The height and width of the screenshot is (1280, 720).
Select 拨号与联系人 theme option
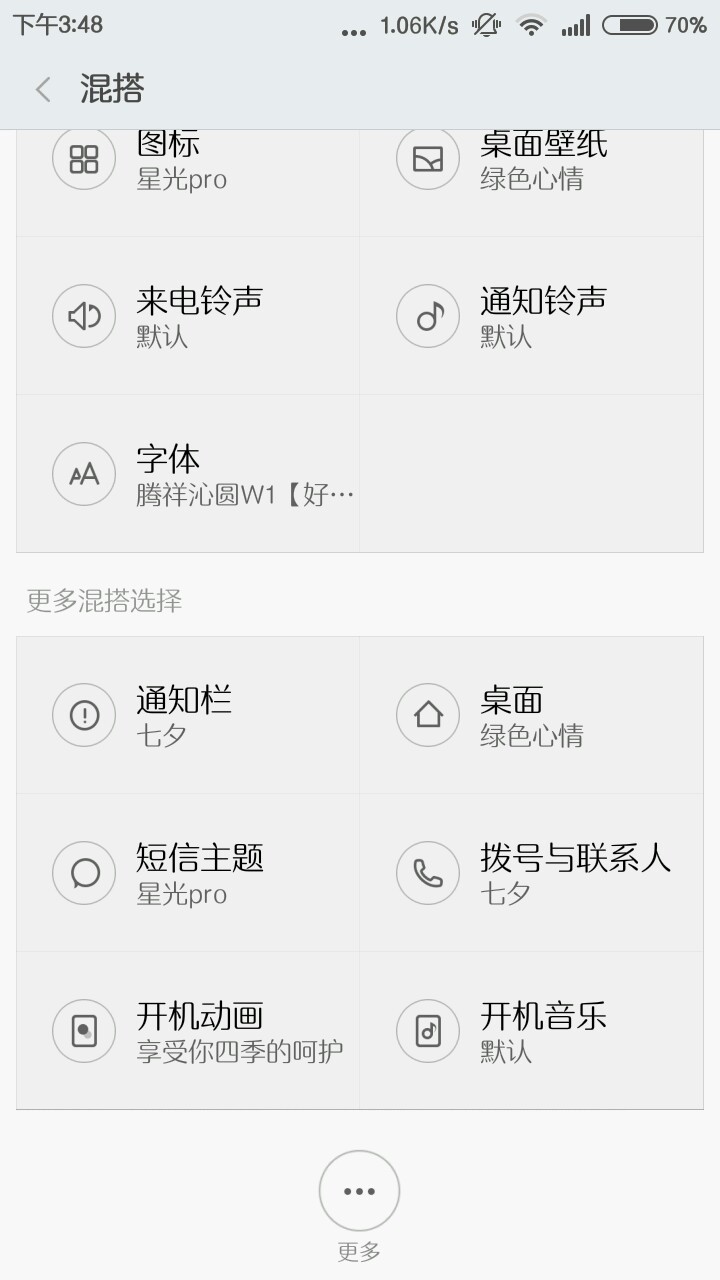coord(532,873)
